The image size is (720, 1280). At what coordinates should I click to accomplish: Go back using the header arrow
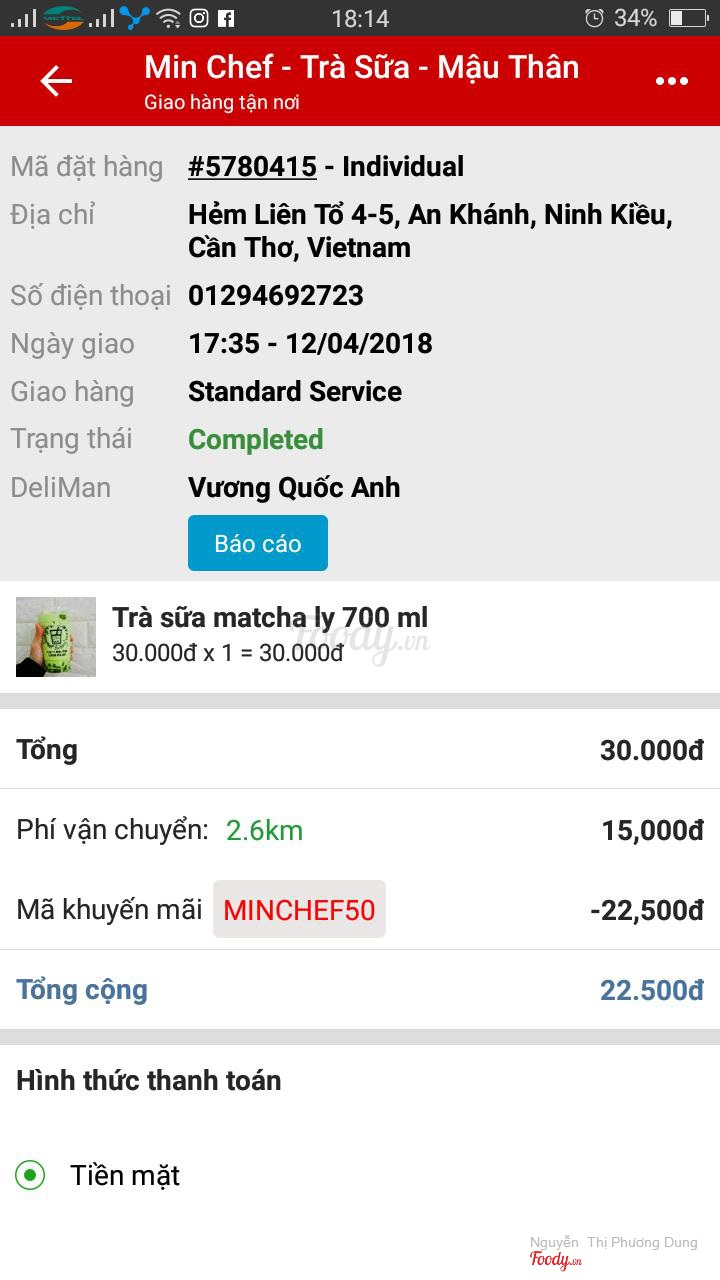(x=56, y=81)
